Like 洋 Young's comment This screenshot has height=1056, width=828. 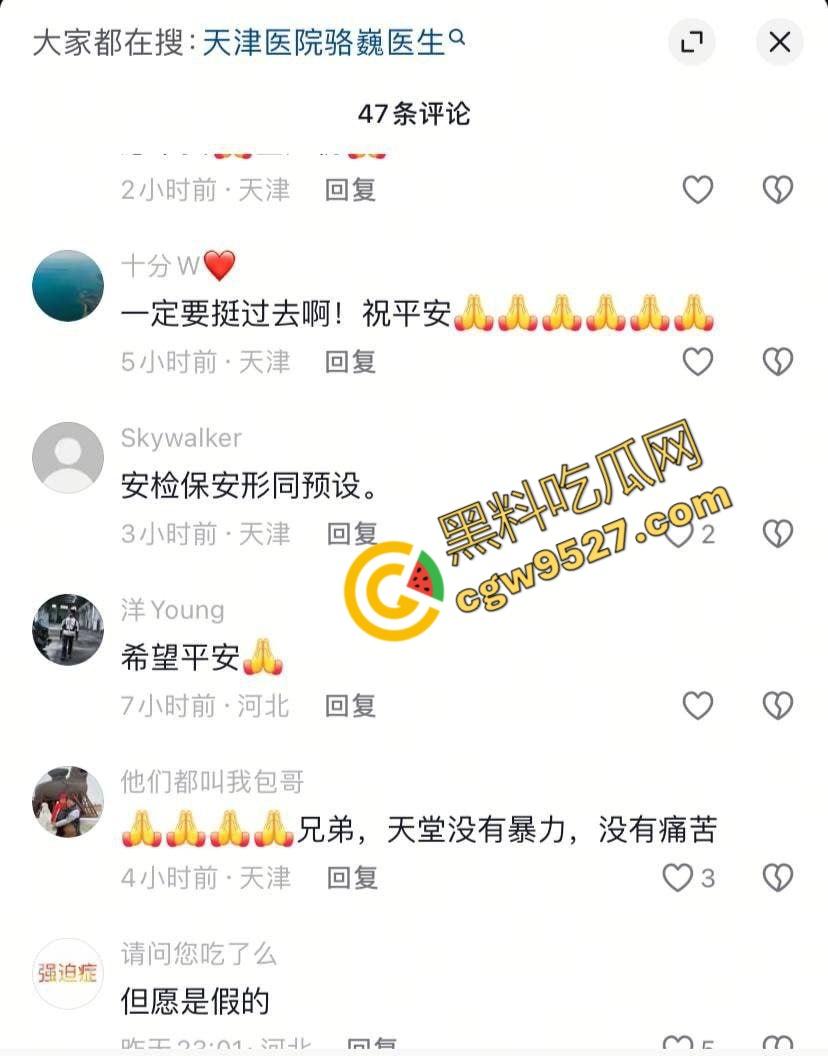coord(697,706)
